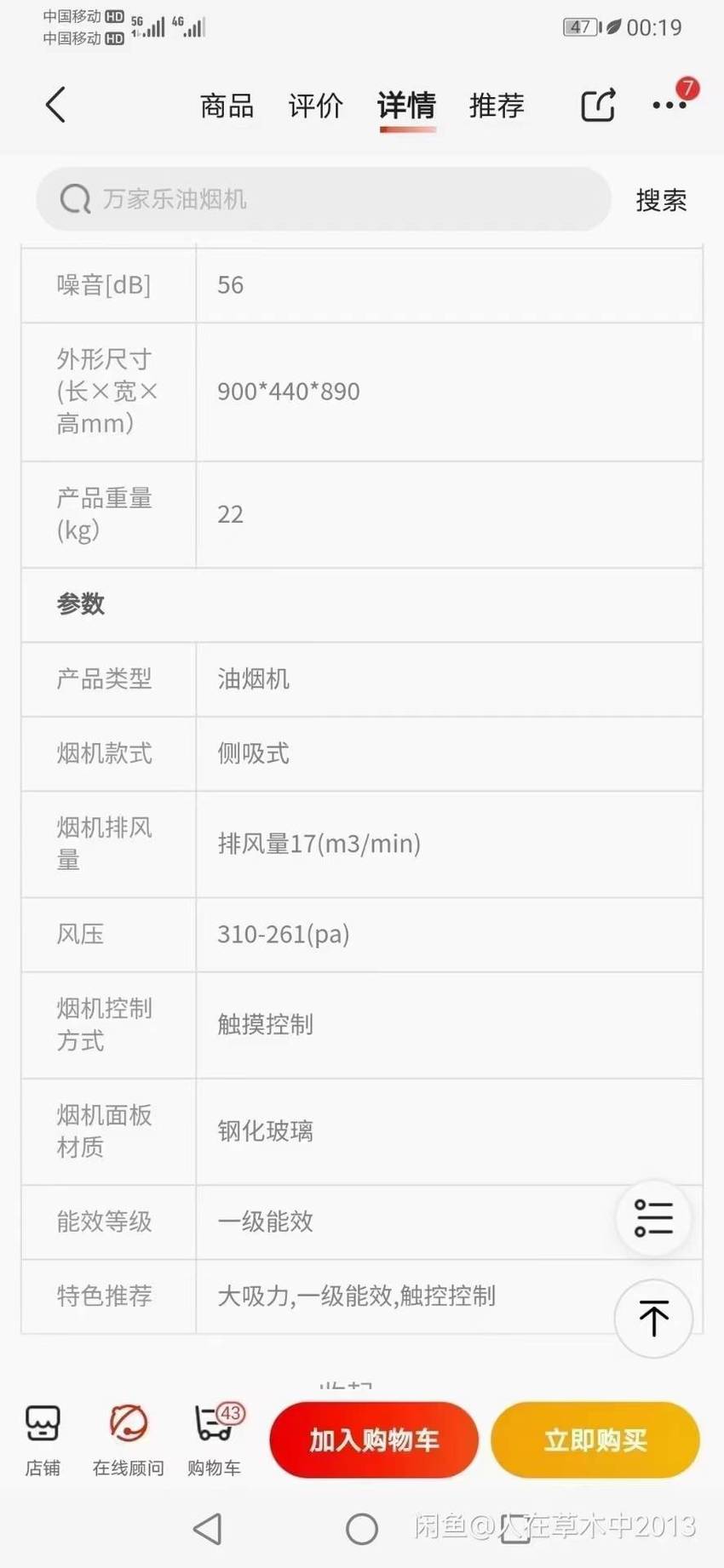The width and height of the screenshot is (724, 1568).
Task: Go back with the top-left arrow
Action: 56,106
